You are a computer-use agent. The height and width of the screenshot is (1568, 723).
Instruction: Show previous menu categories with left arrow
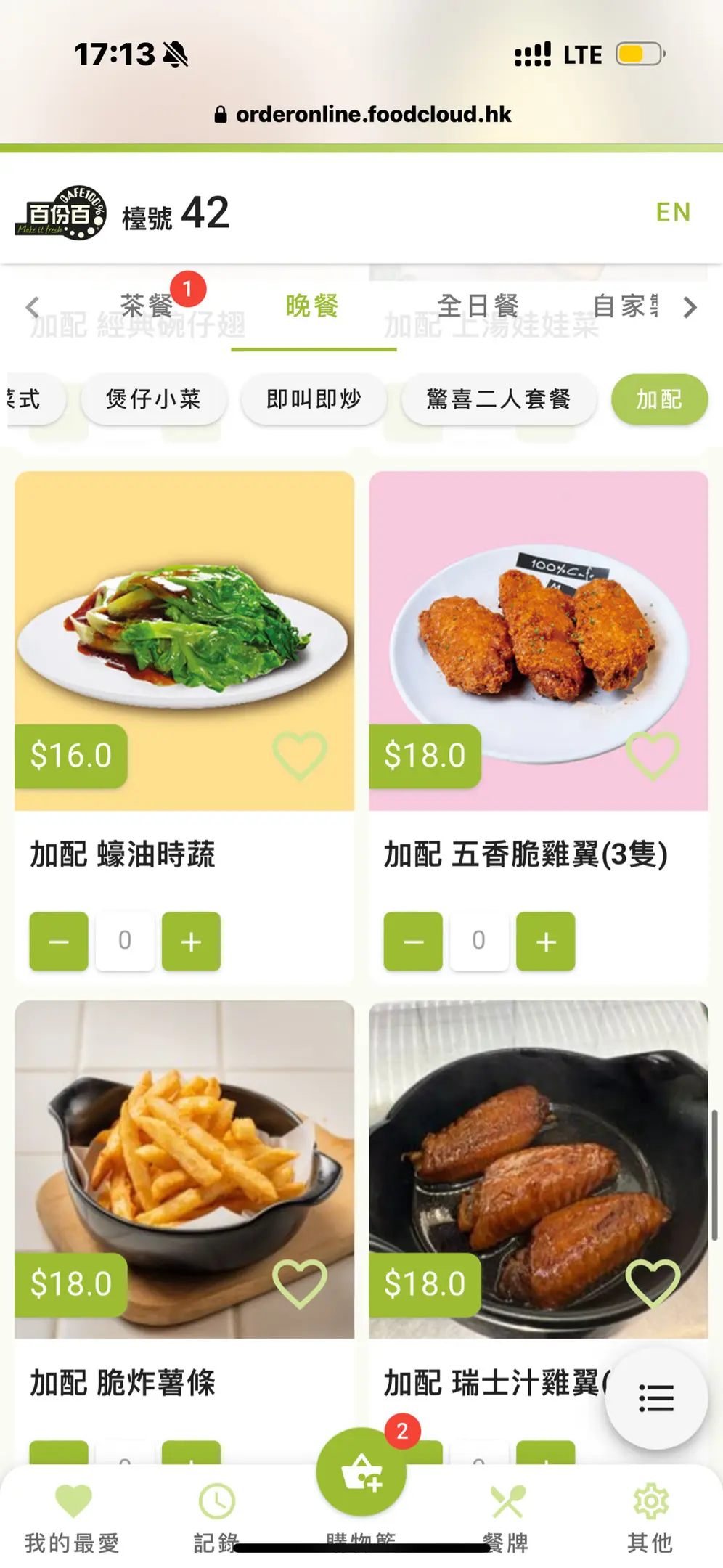pos(33,307)
